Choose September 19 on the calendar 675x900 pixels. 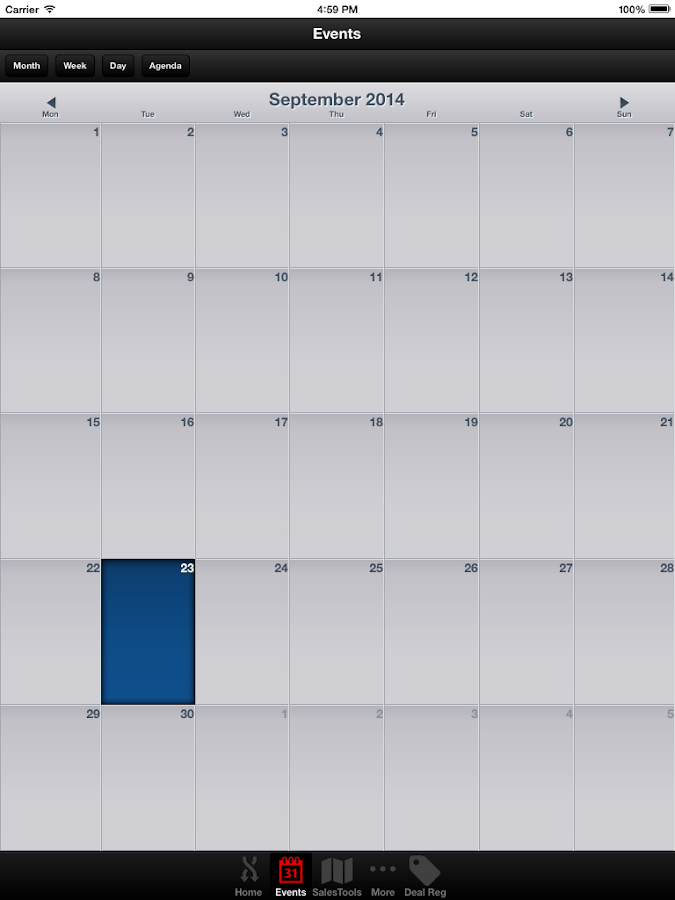[x=432, y=486]
